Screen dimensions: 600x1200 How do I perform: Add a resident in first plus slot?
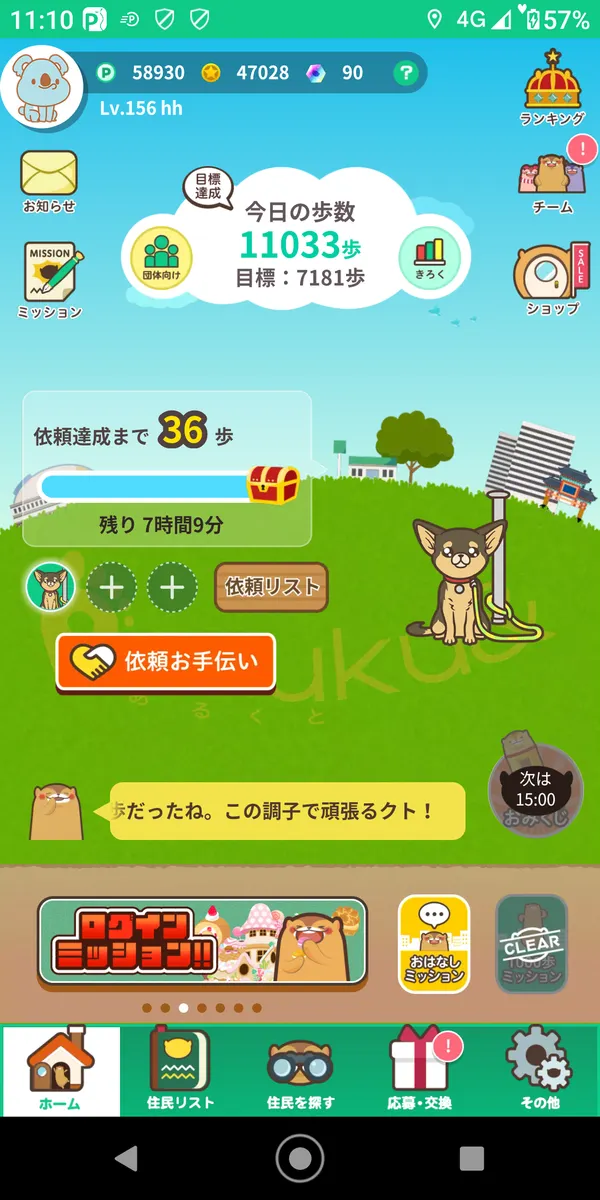pyautogui.click(x=112, y=587)
